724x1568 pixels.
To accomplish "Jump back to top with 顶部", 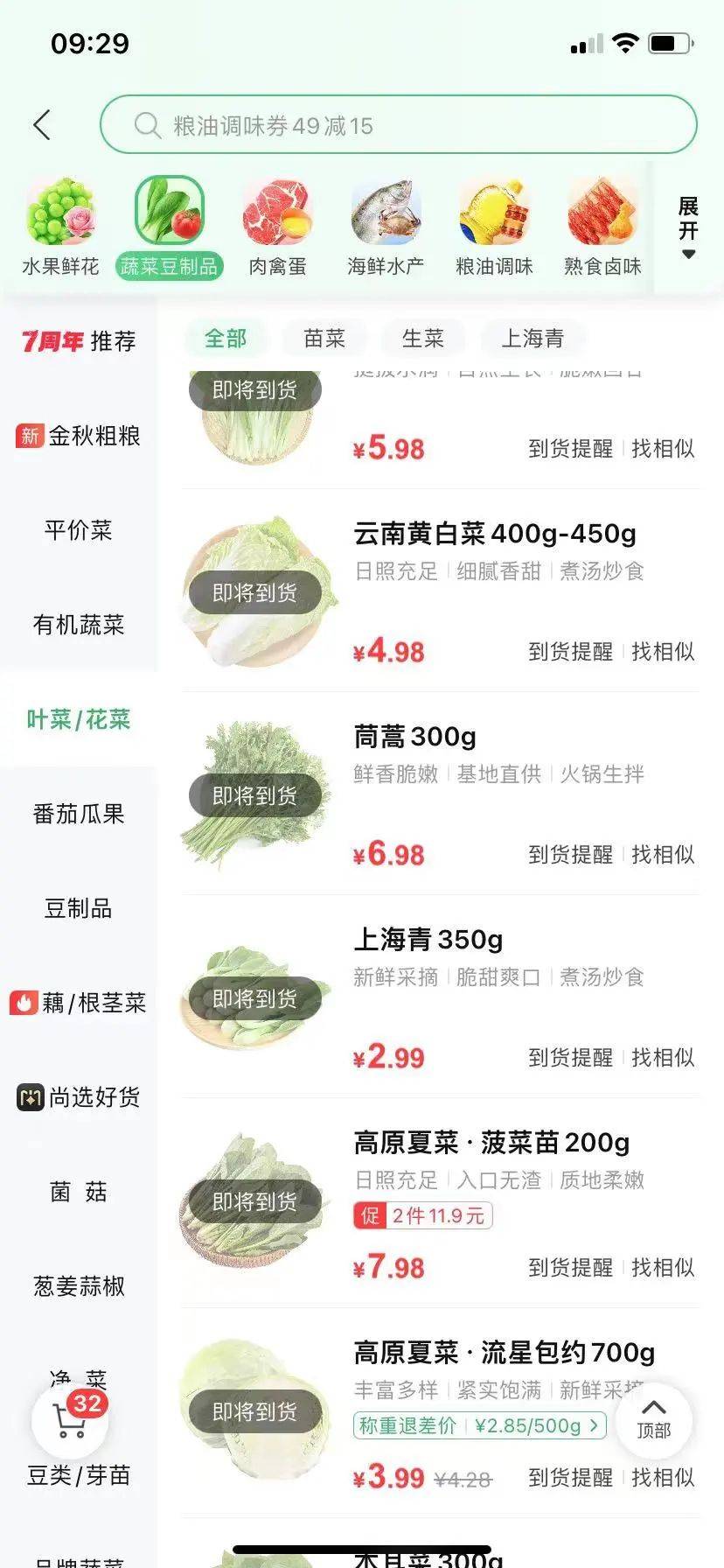I will [x=654, y=1419].
